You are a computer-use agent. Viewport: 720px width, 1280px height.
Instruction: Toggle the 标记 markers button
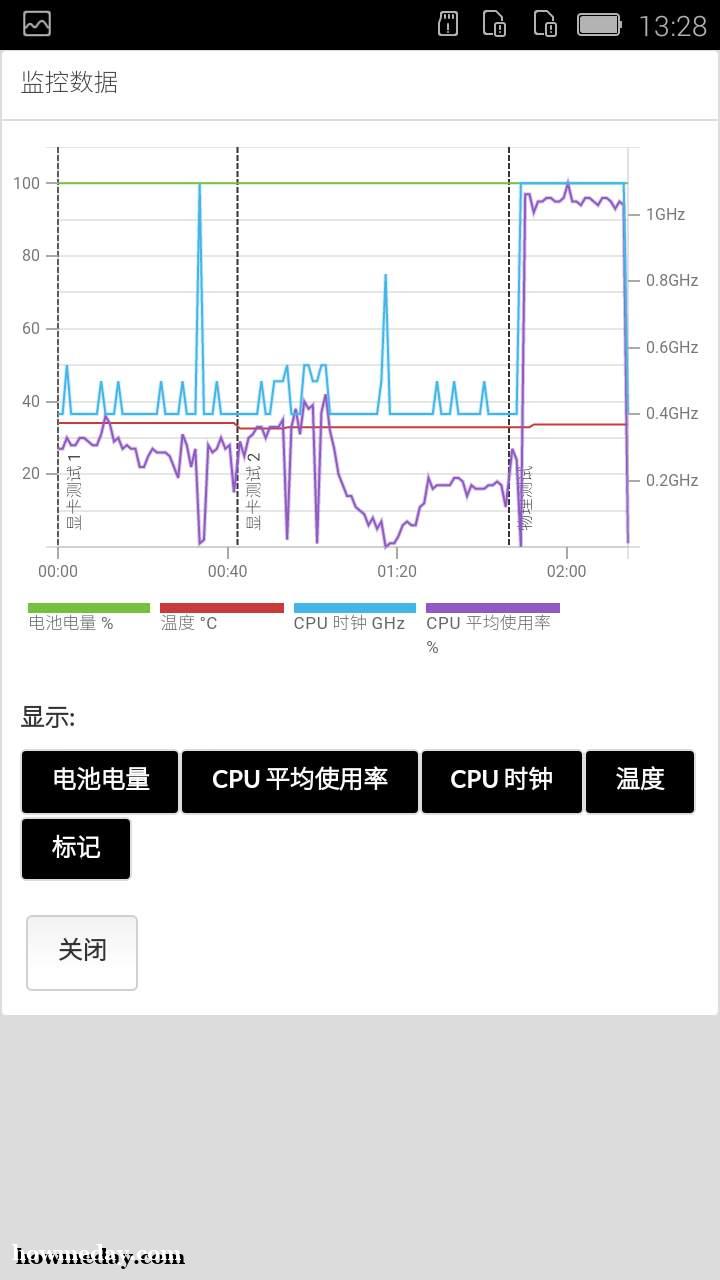tap(76, 848)
